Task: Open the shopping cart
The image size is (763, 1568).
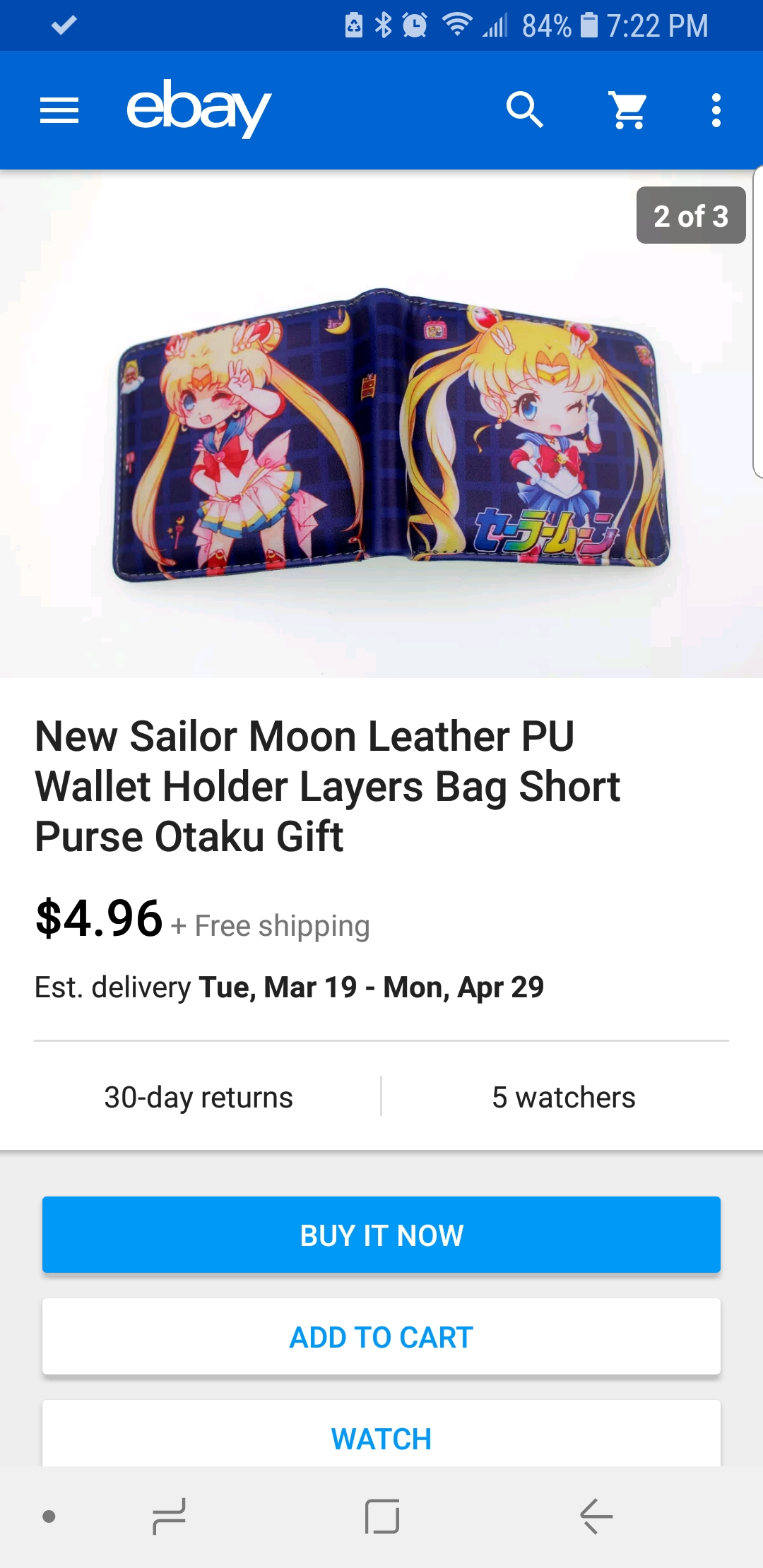Action: pos(628,110)
